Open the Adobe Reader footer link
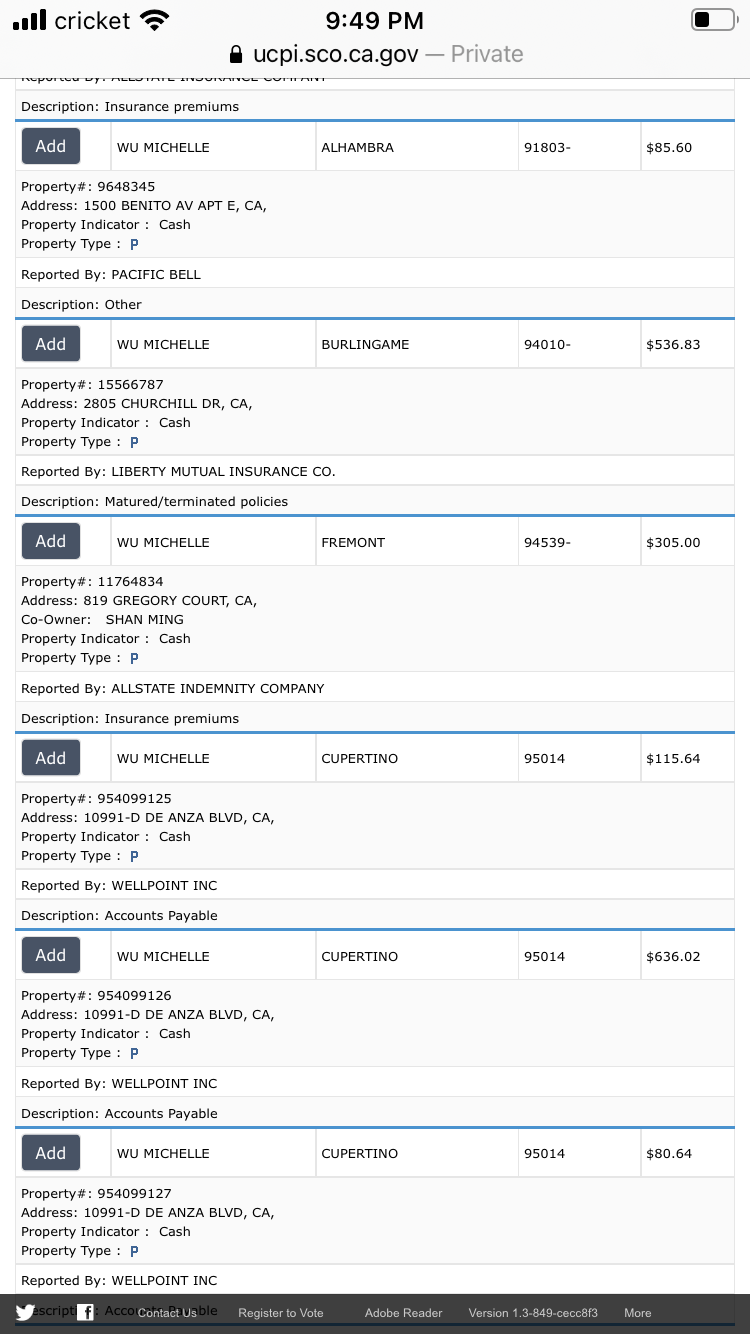Image resolution: width=750 pixels, height=1334 pixels. (x=403, y=1313)
